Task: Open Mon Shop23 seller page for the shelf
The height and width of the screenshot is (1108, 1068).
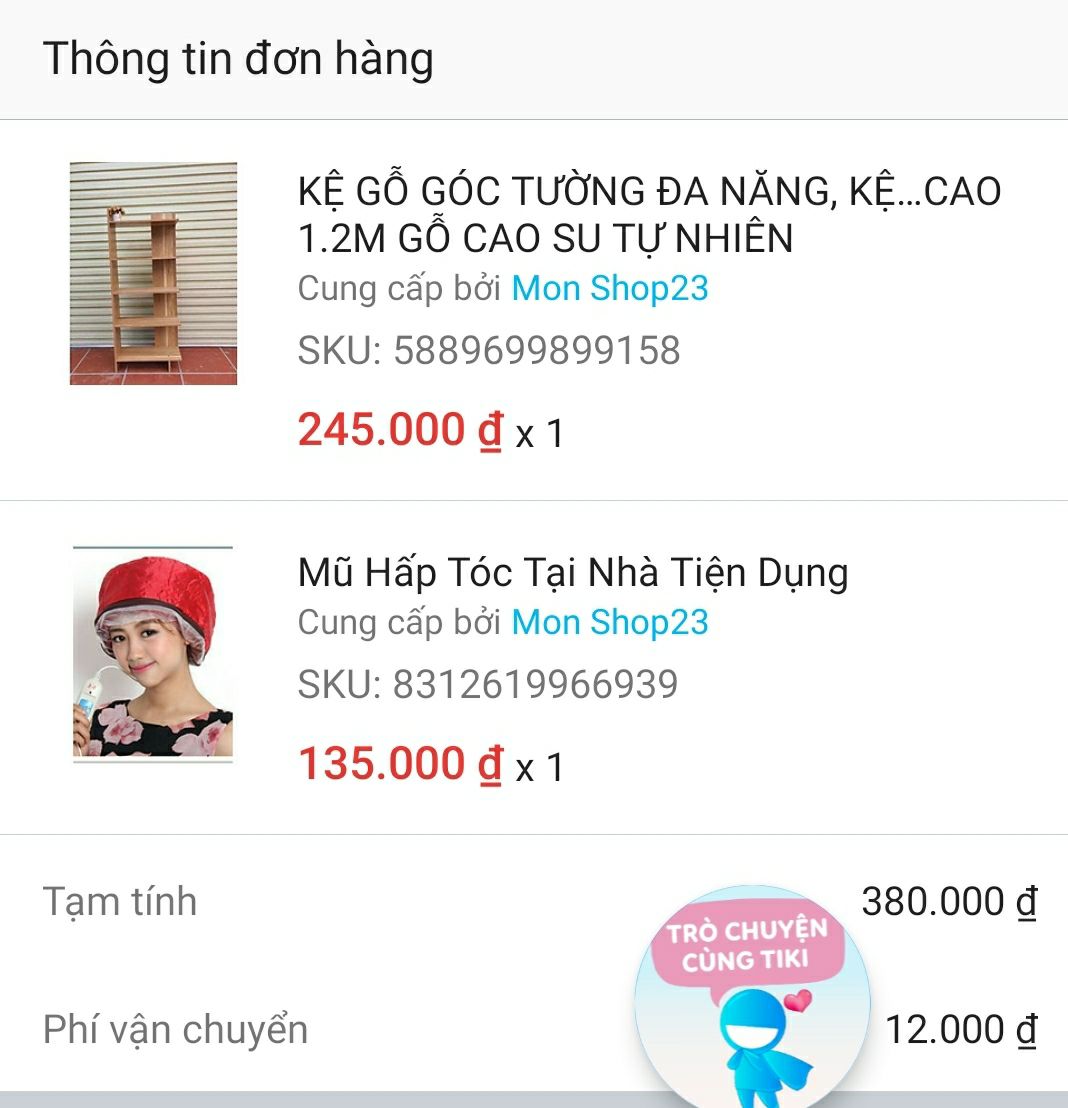Action: coord(611,289)
